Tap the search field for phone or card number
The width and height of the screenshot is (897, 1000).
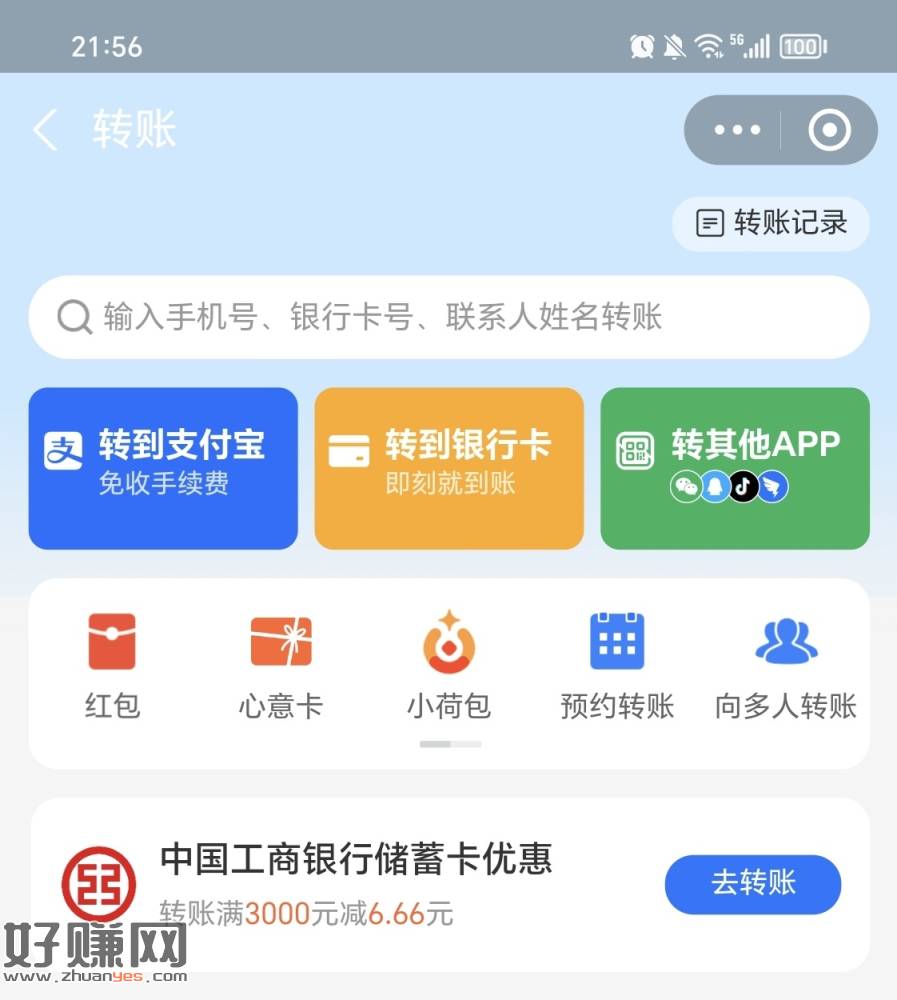(449, 318)
